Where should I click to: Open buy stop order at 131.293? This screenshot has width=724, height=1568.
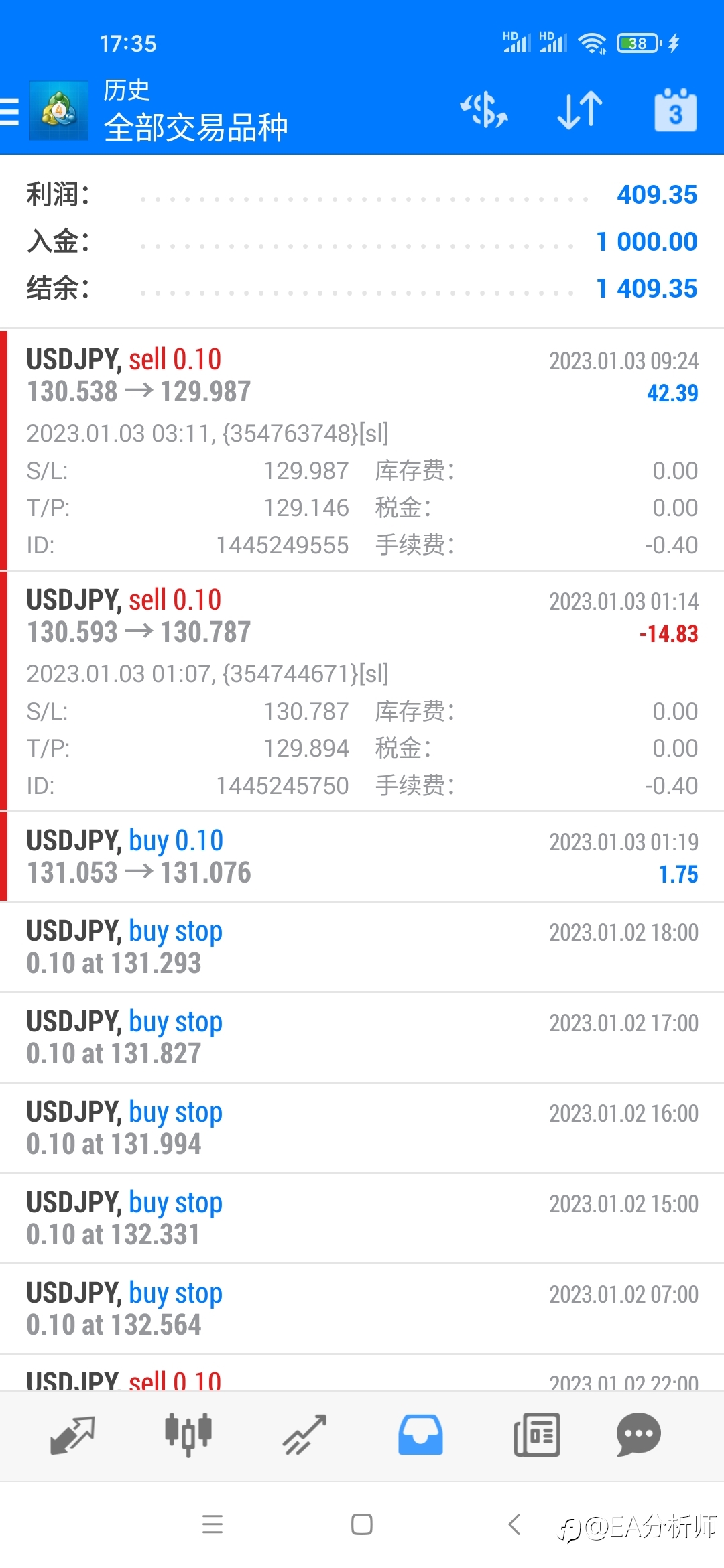[x=362, y=947]
